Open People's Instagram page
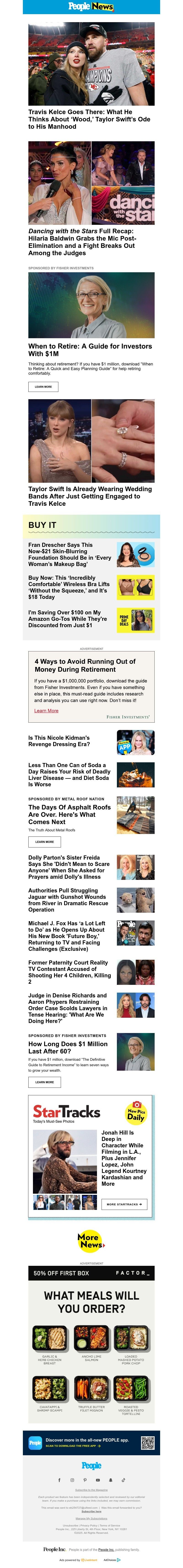Screen dimensions: 183x1568 coord(72,1480)
